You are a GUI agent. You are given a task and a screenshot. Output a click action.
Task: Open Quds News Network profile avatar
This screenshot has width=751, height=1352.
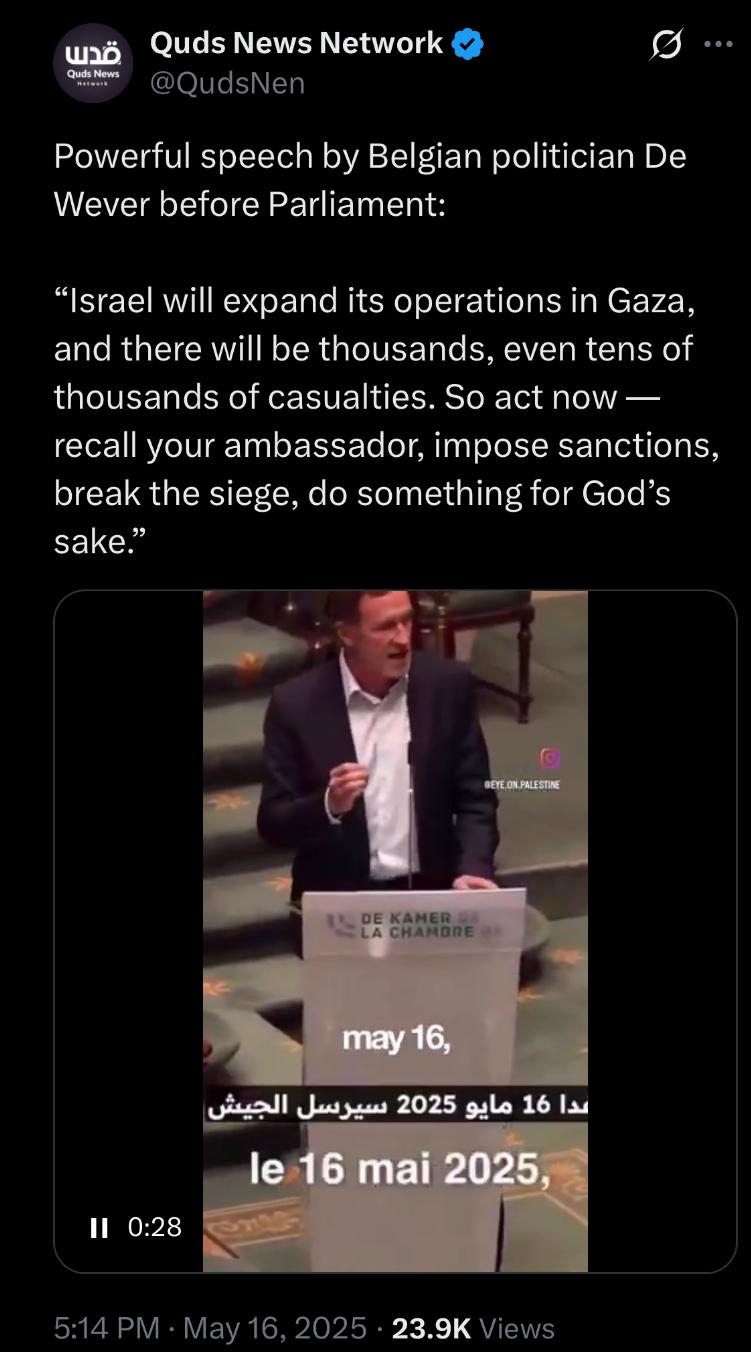(92, 63)
